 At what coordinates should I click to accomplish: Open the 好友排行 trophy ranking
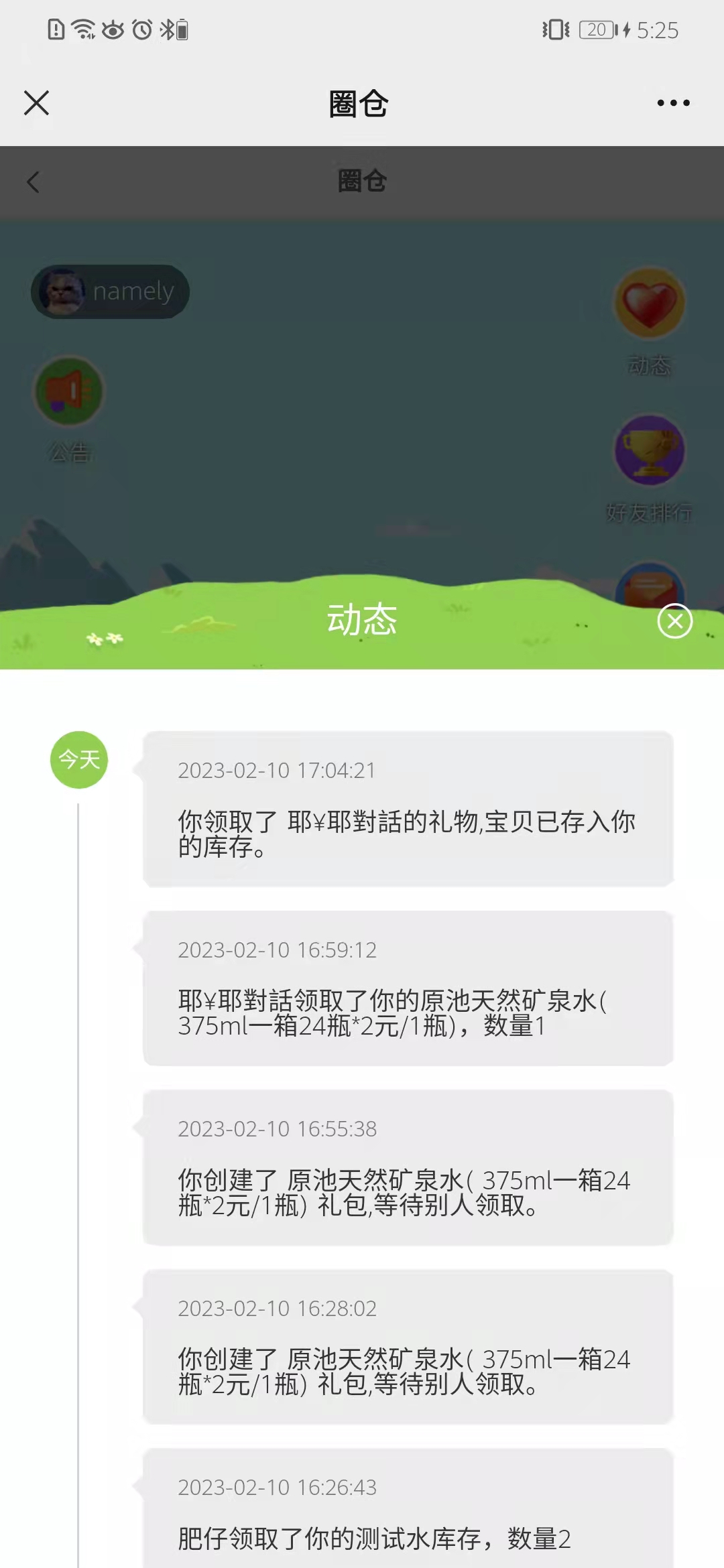pyautogui.click(x=649, y=451)
